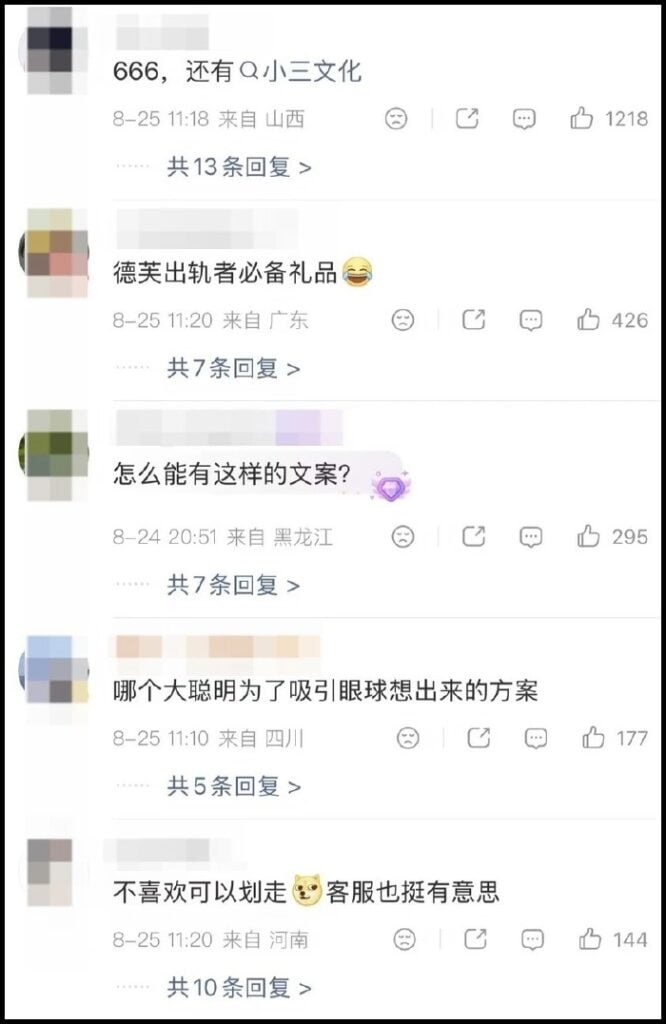
Task: Like the 哪个大聪明 comment from 四川
Action: point(593,737)
